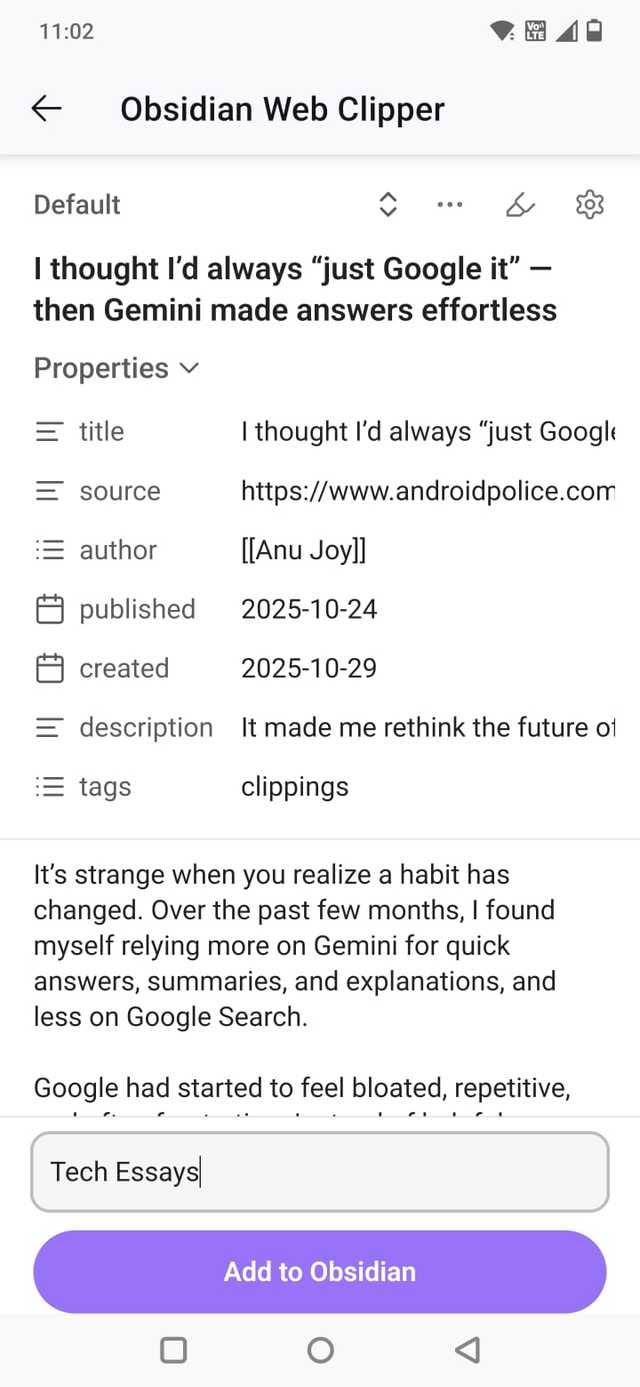Edit the source URL field
The width and height of the screenshot is (640, 1387).
point(426,491)
